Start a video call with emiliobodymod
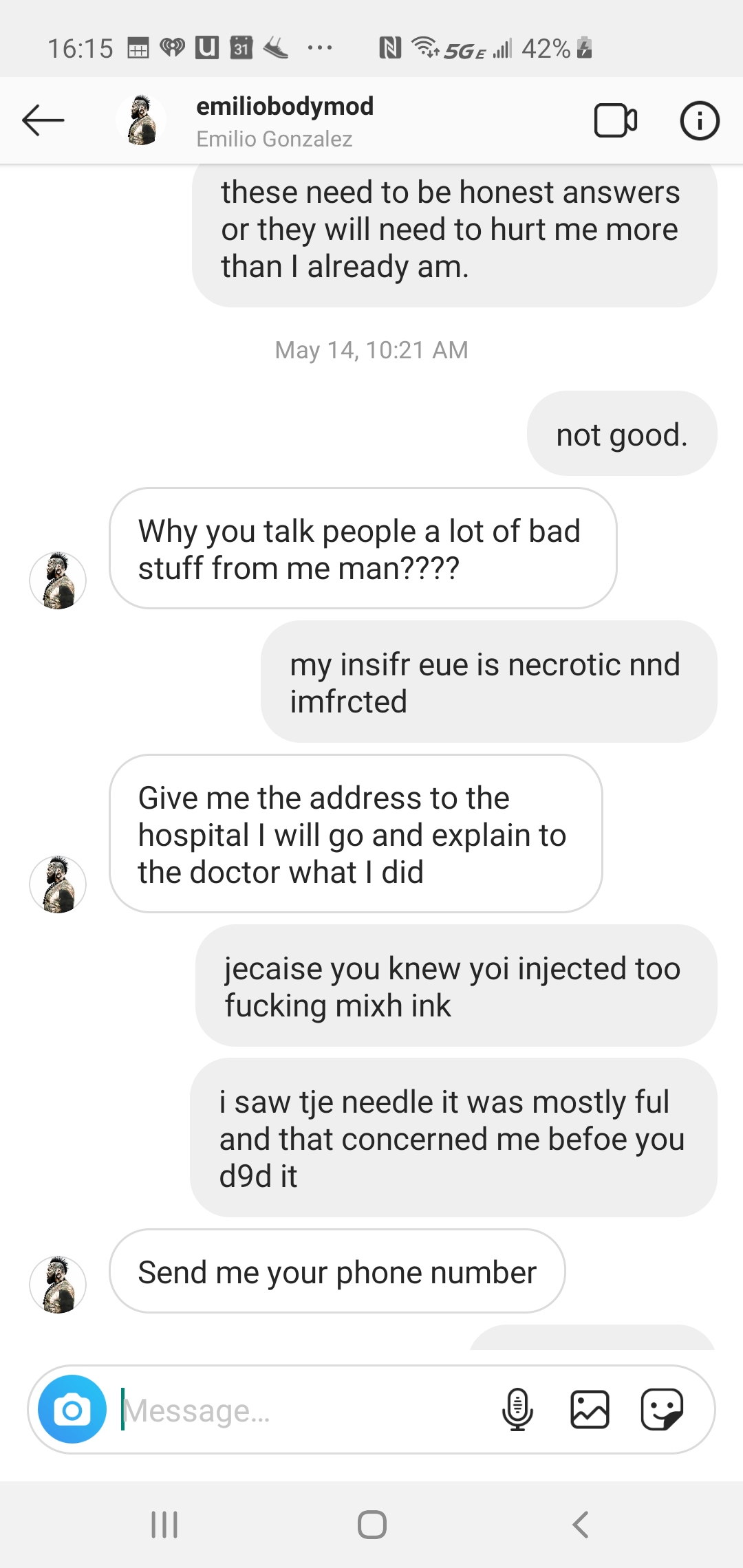This screenshot has height=1568, width=743. 615,121
